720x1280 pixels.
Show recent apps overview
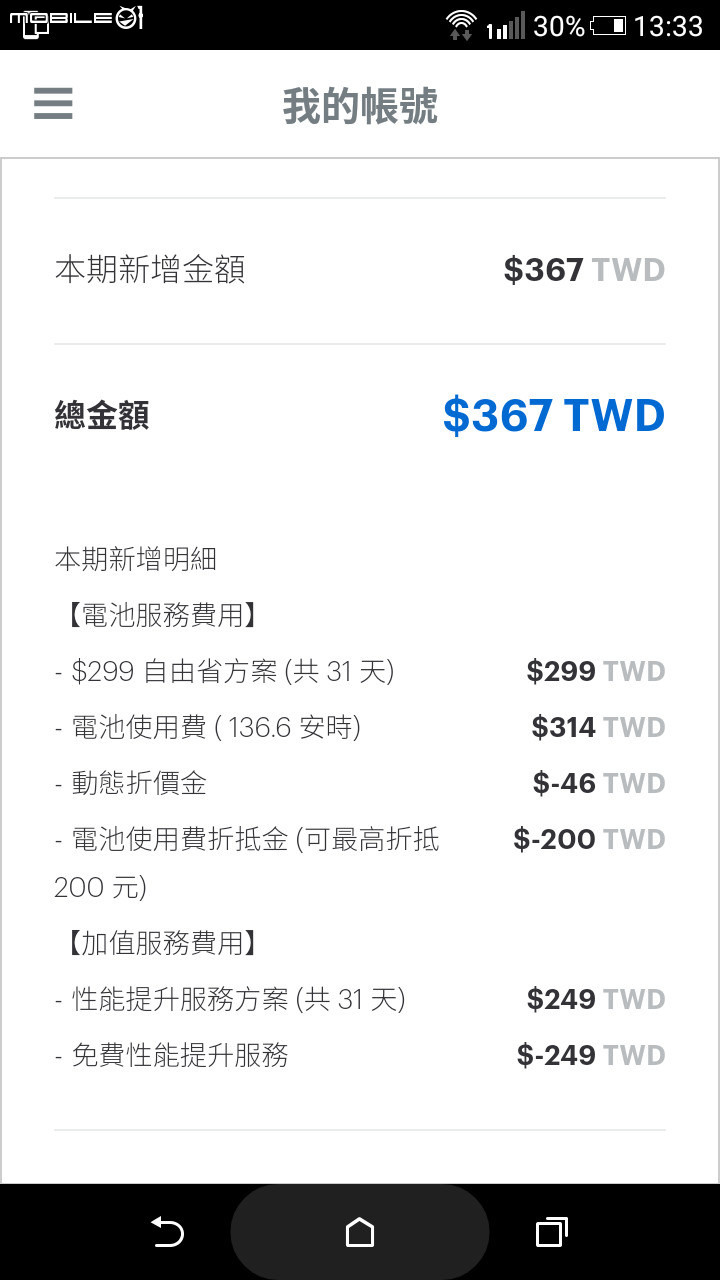[551, 1233]
